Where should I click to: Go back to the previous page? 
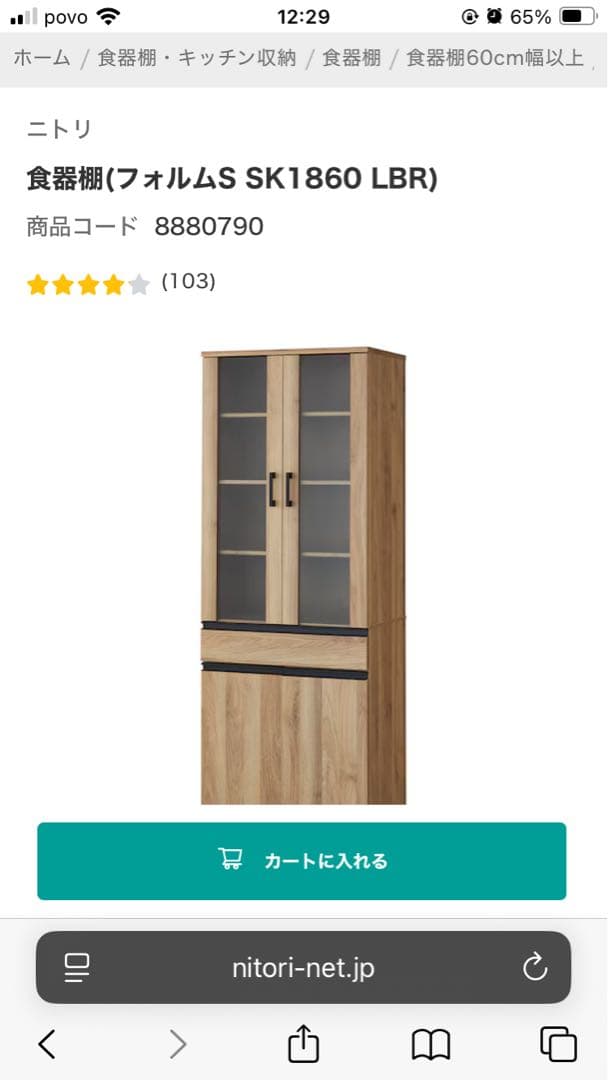pos(46,1045)
